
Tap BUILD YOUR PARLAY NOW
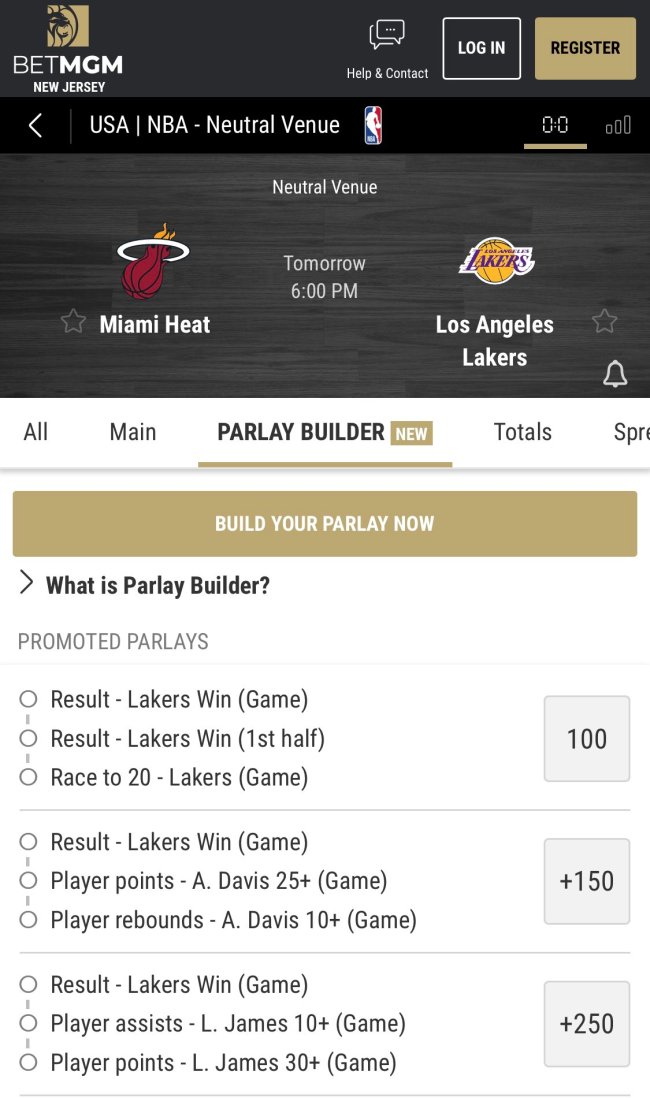325,524
